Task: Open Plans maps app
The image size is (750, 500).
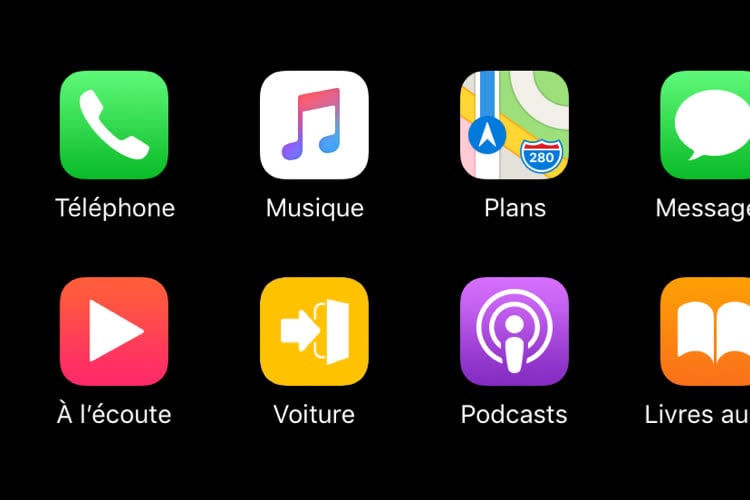Action: point(514,125)
